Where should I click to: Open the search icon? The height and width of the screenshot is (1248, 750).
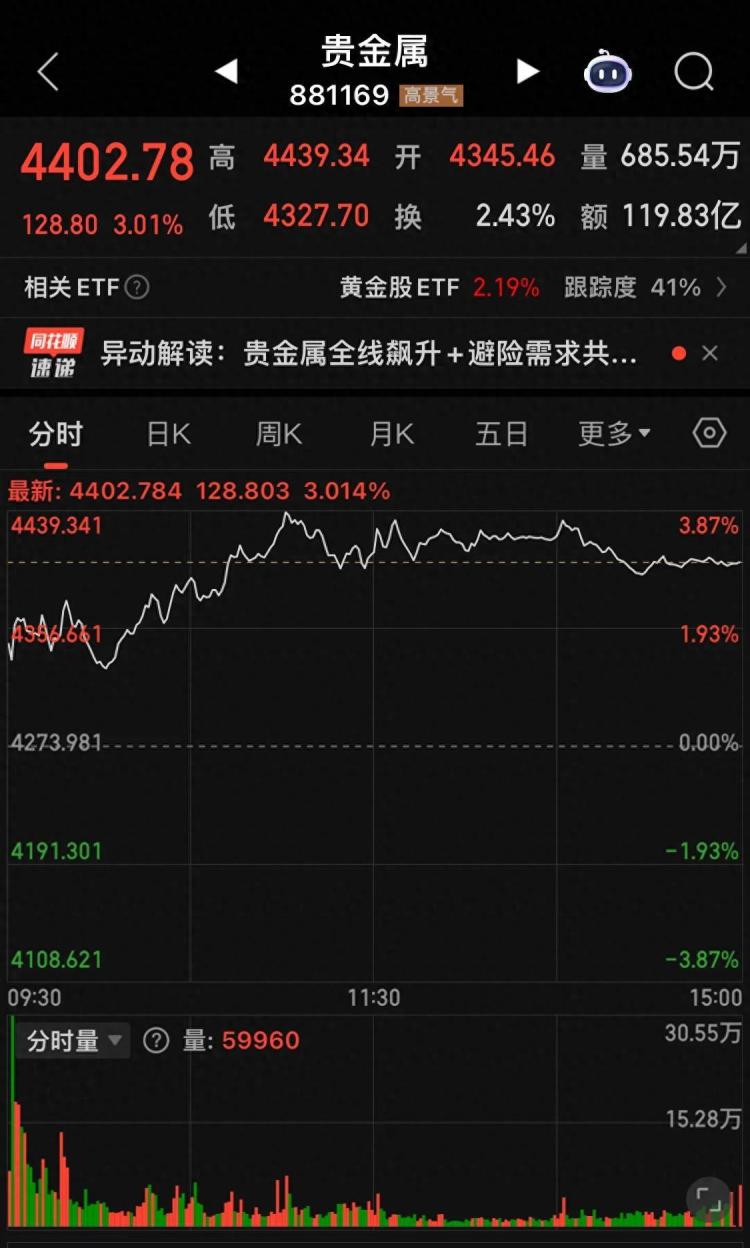point(692,70)
